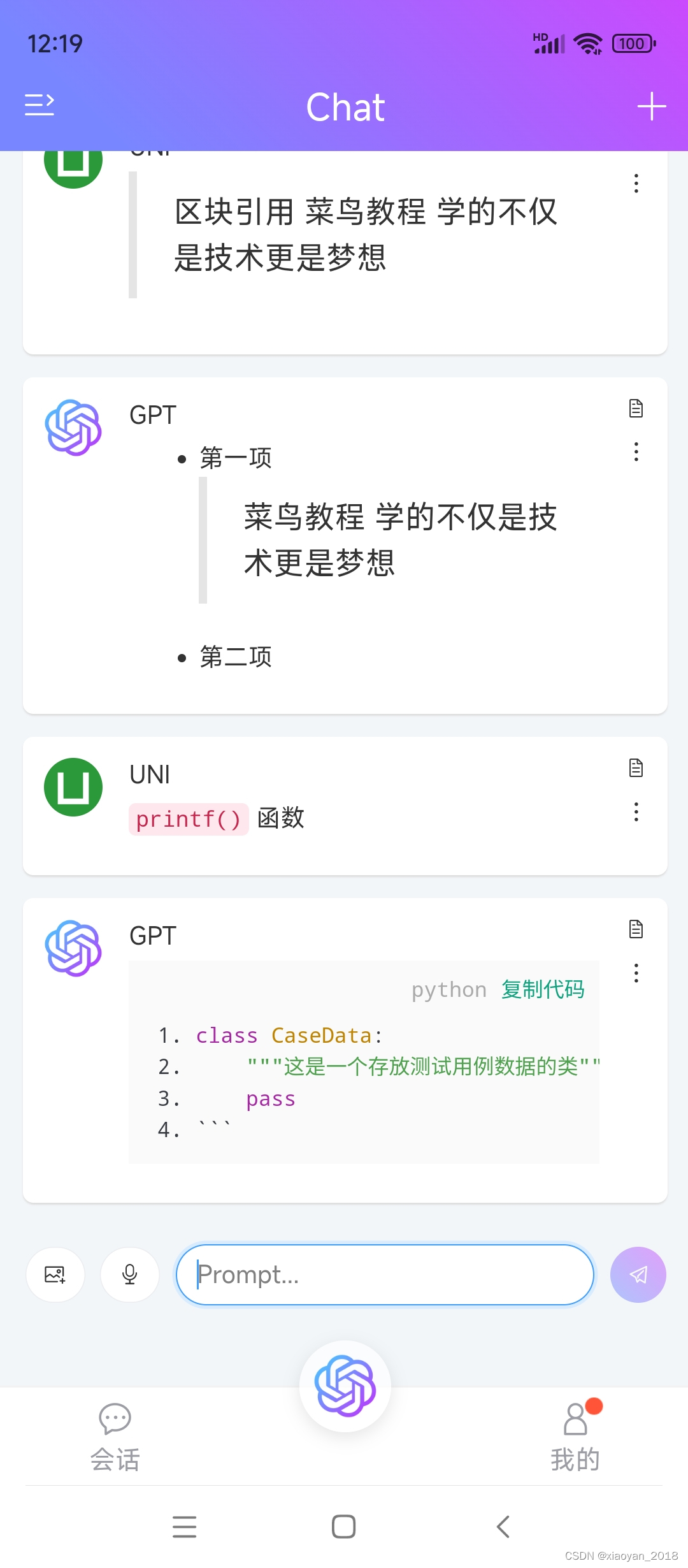Viewport: 688px width, 1568px height.
Task: Start a new chat with the plus icon
Action: click(650, 105)
